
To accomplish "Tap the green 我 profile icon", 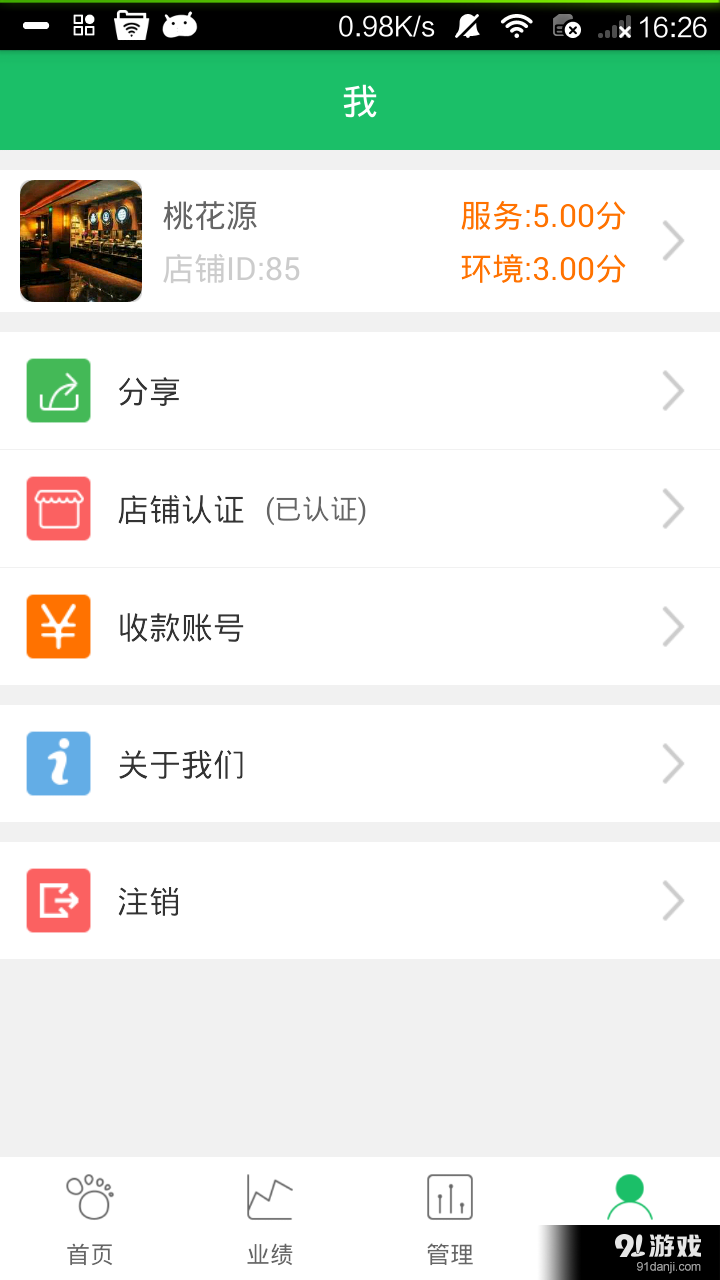I will 629,1196.
